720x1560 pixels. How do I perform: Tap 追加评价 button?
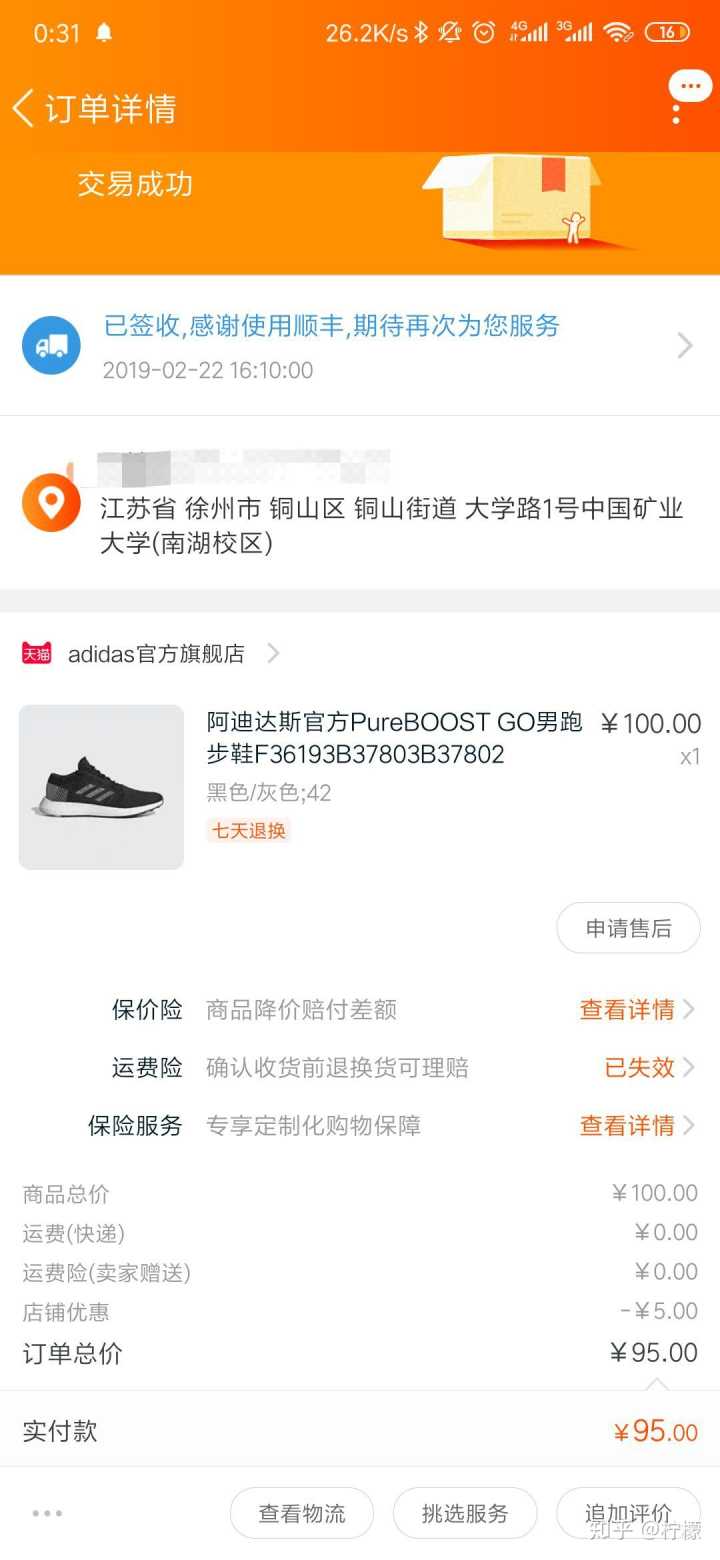tap(628, 1514)
